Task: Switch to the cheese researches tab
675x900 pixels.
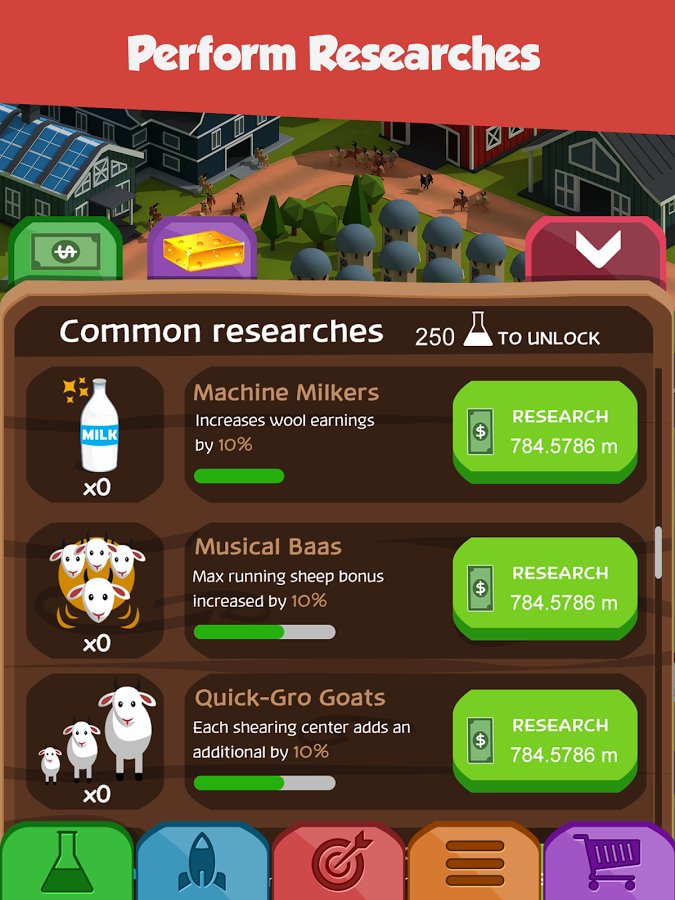Action: tap(205, 249)
